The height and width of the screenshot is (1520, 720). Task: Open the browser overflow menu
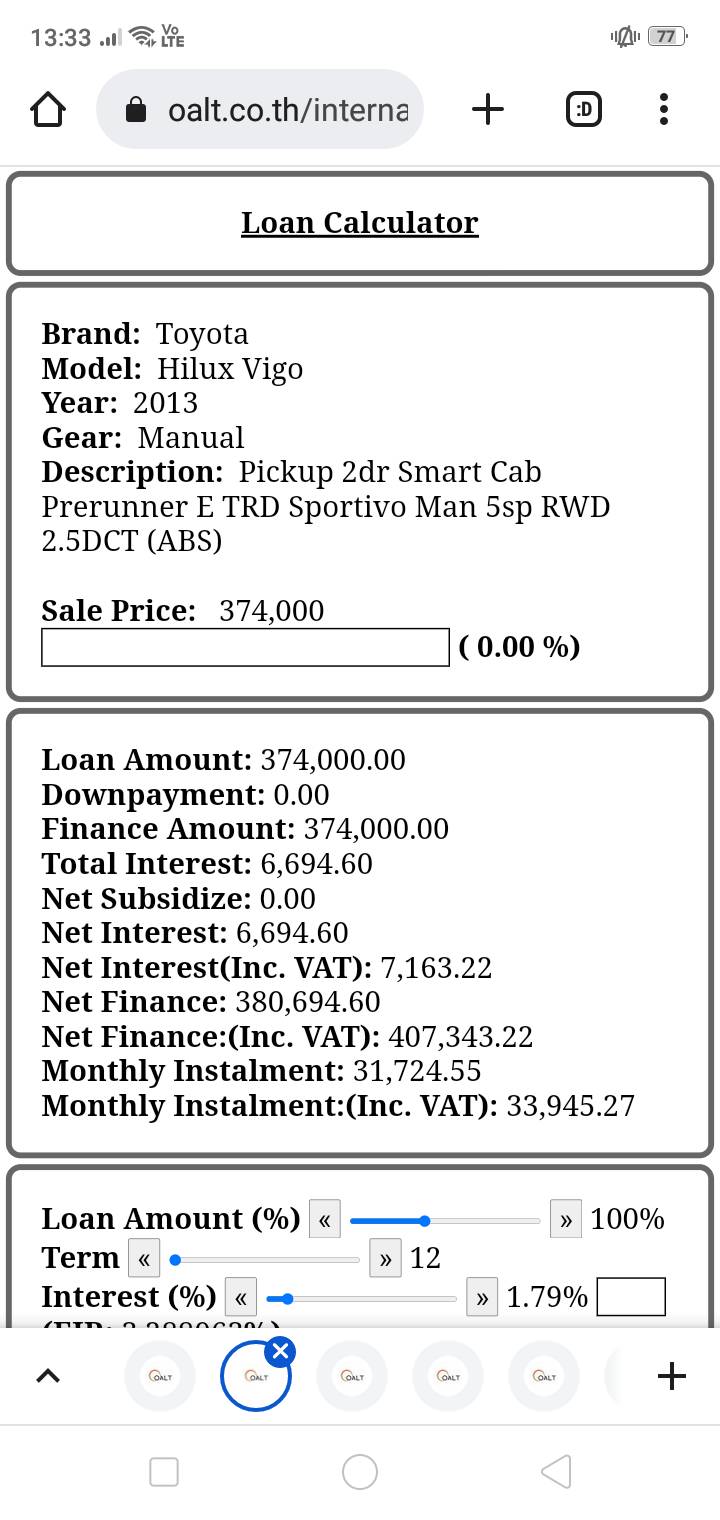(664, 109)
